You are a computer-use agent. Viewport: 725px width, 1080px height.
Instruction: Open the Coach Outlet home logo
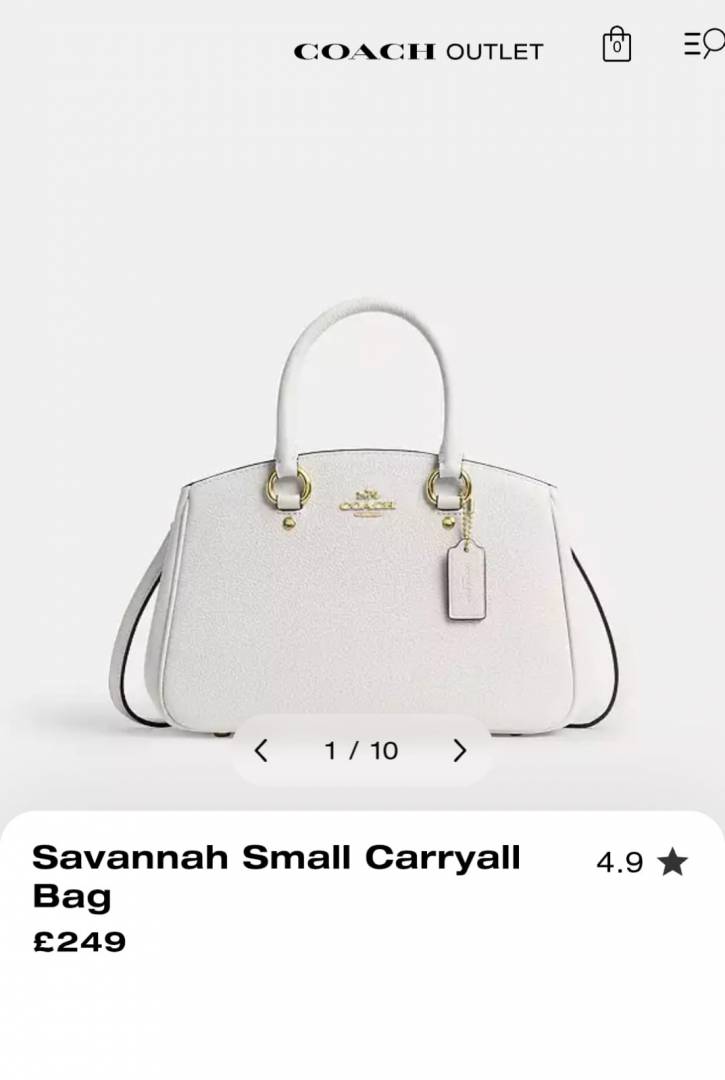point(418,51)
